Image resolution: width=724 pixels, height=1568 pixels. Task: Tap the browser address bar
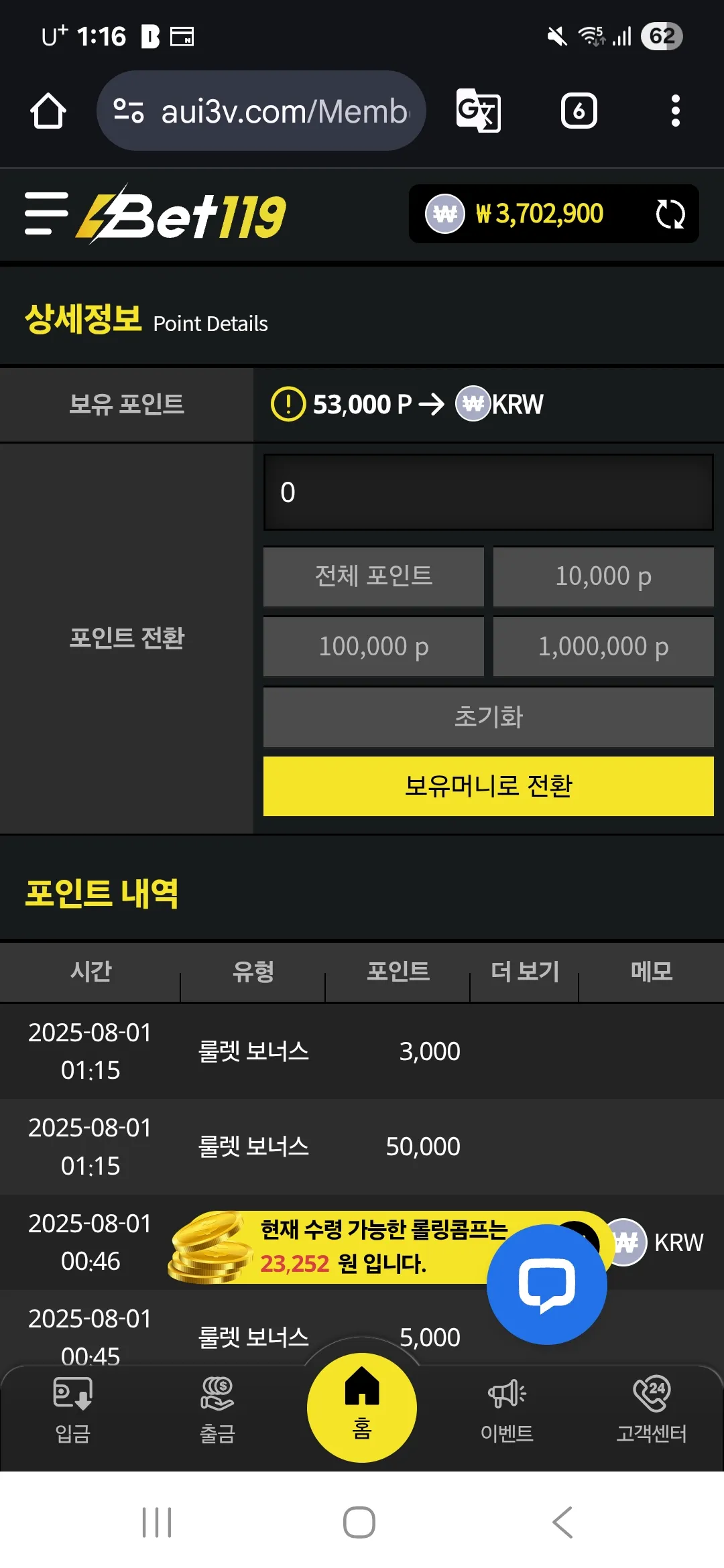pos(261,111)
